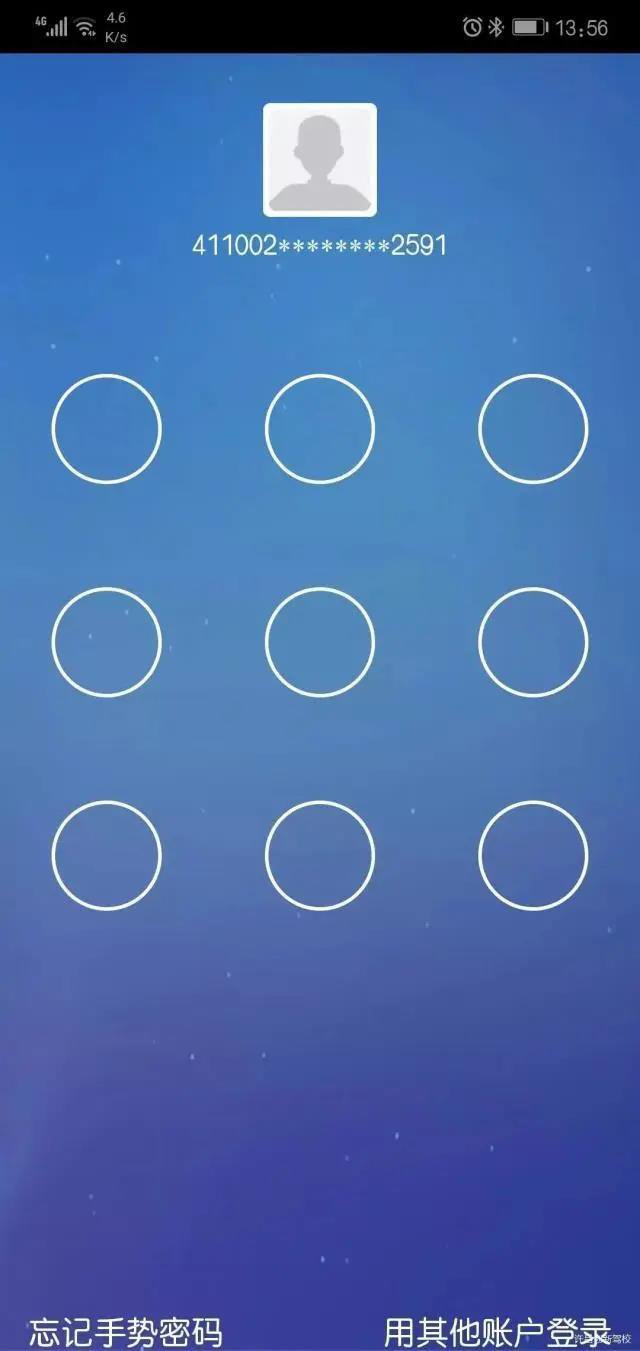Image resolution: width=640 pixels, height=1351 pixels.
Task: Select the bottom-right circle of the gesture grid
Action: (x=533, y=855)
